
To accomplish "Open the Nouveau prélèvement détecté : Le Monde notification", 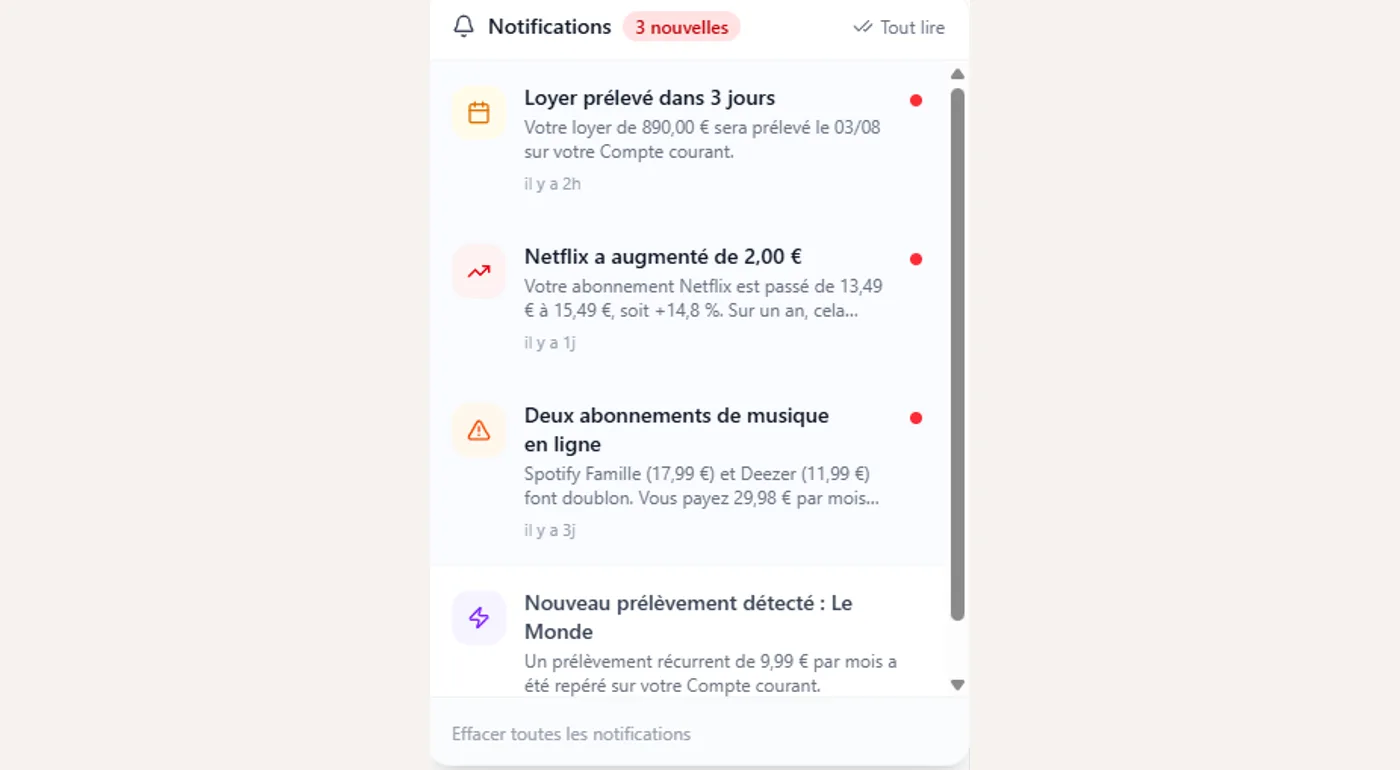I will point(689,632).
